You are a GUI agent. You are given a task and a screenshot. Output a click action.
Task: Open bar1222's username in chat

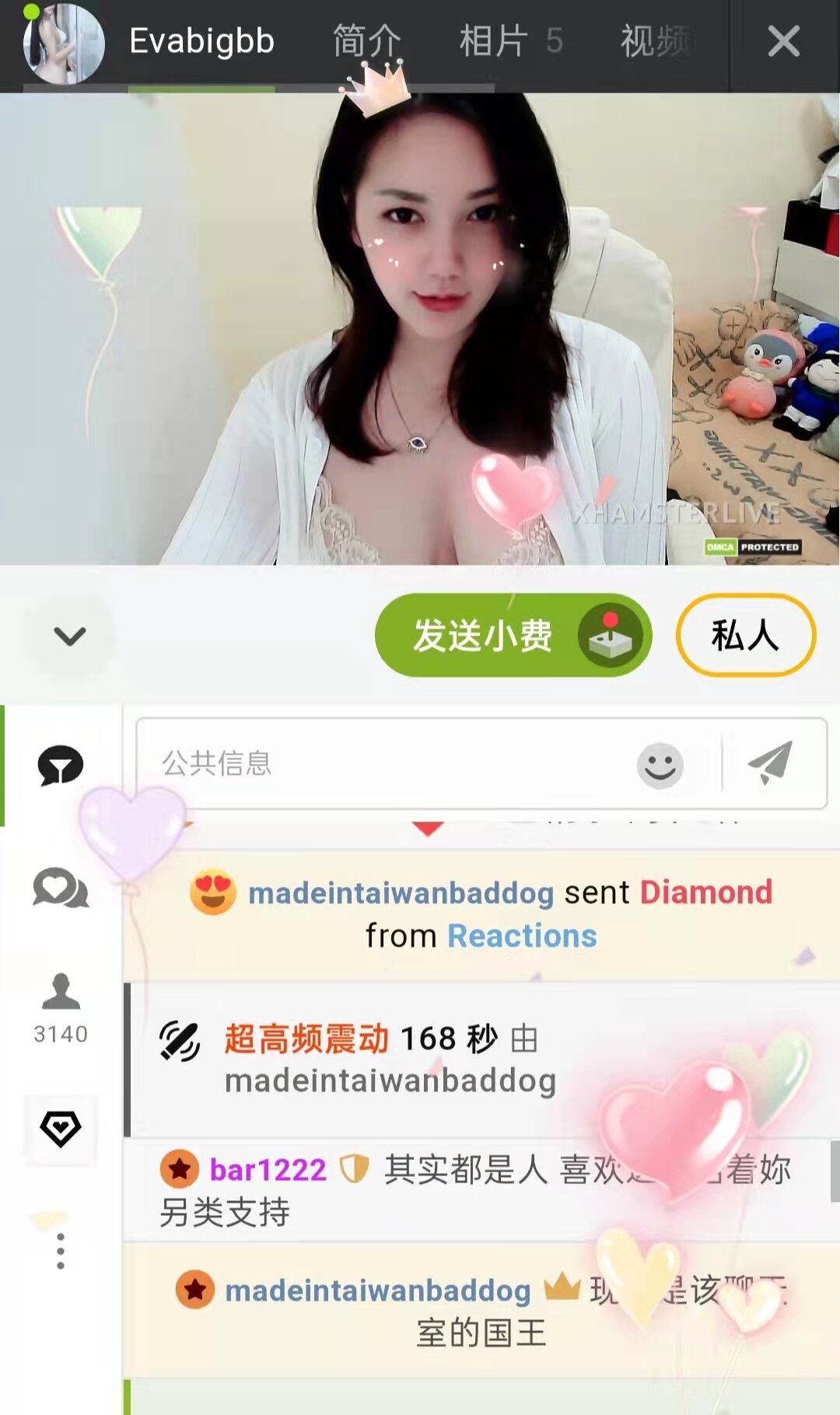(x=268, y=1170)
